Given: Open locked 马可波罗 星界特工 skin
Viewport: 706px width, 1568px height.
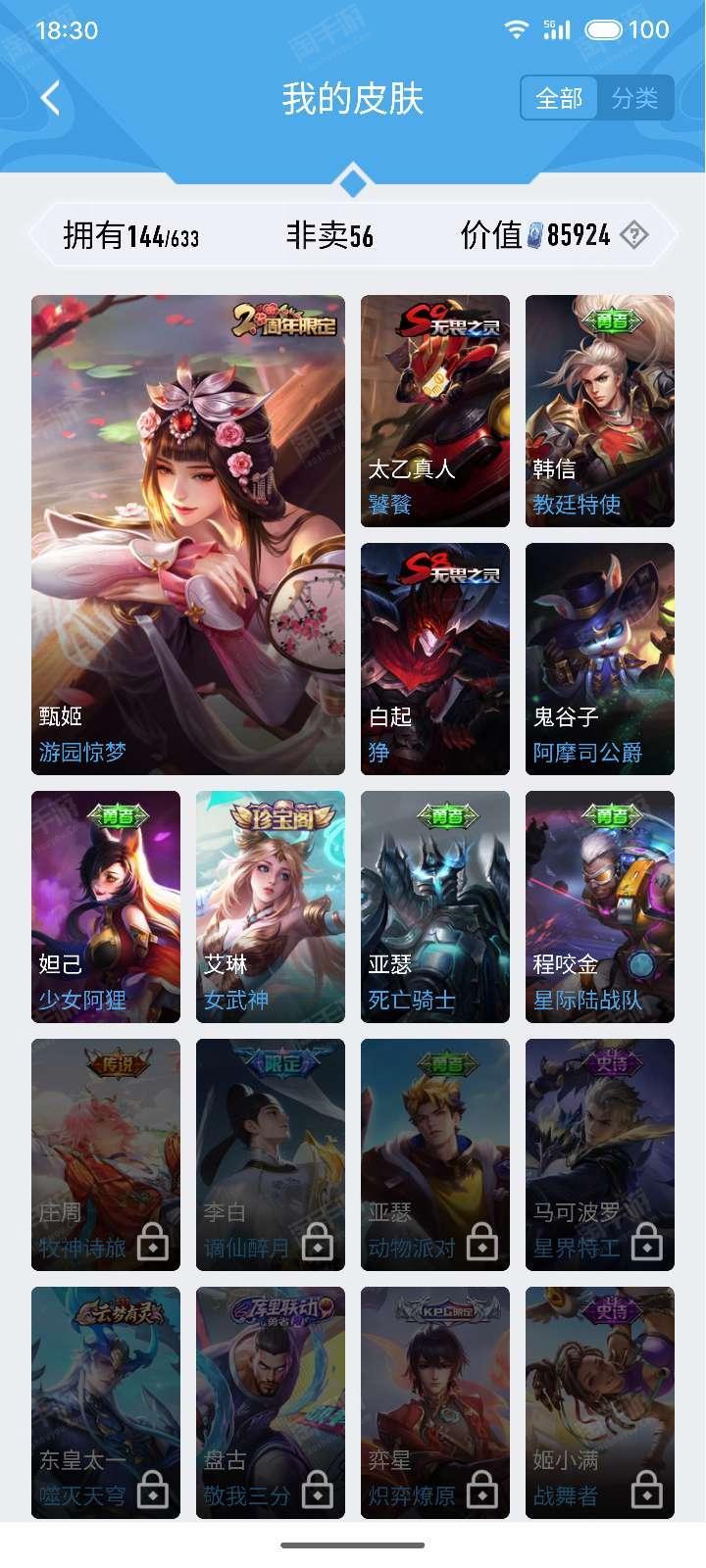Looking at the screenshot, I should (600, 1154).
